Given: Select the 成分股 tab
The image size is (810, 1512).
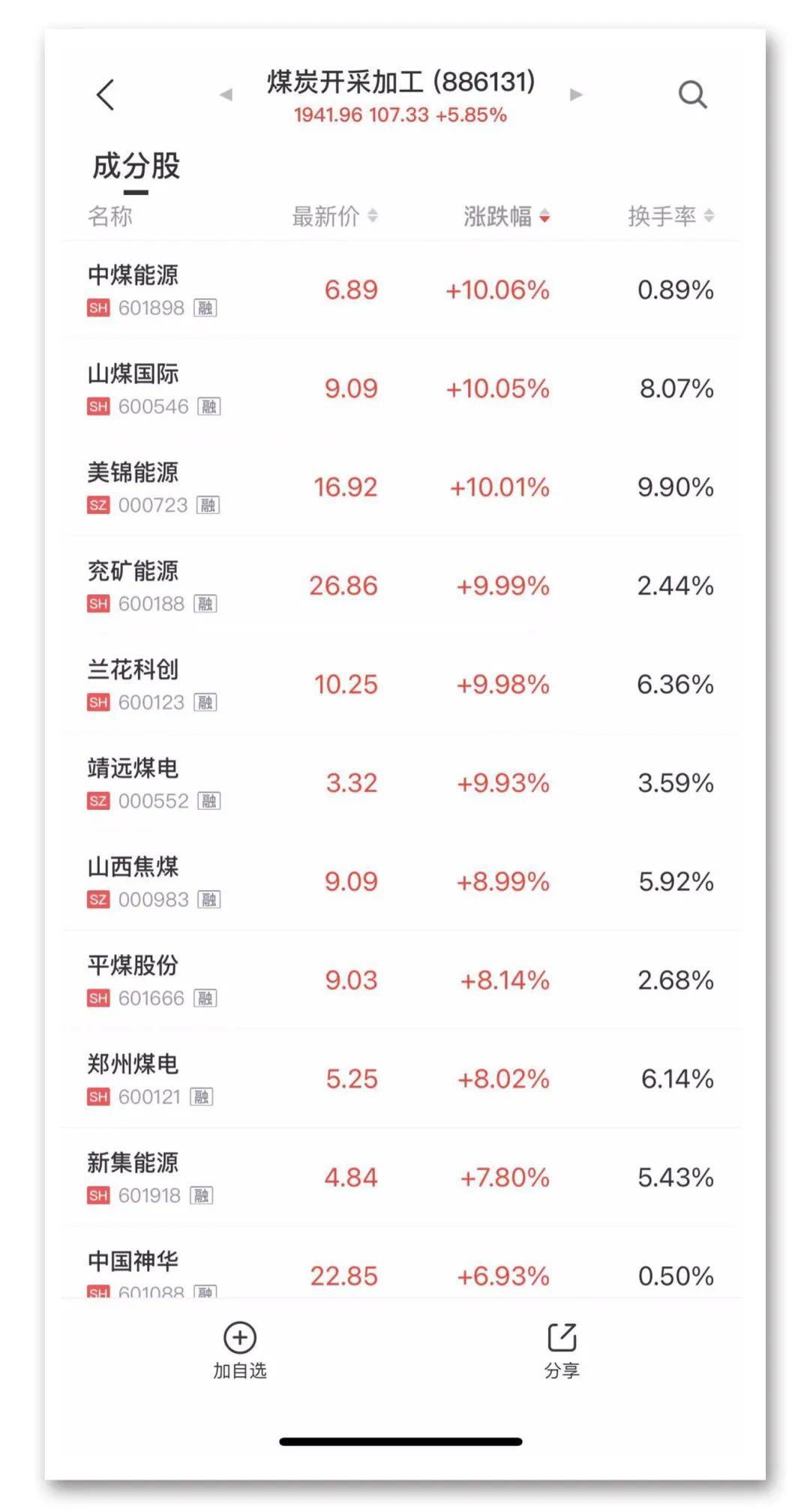Looking at the screenshot, I should 136,166.
